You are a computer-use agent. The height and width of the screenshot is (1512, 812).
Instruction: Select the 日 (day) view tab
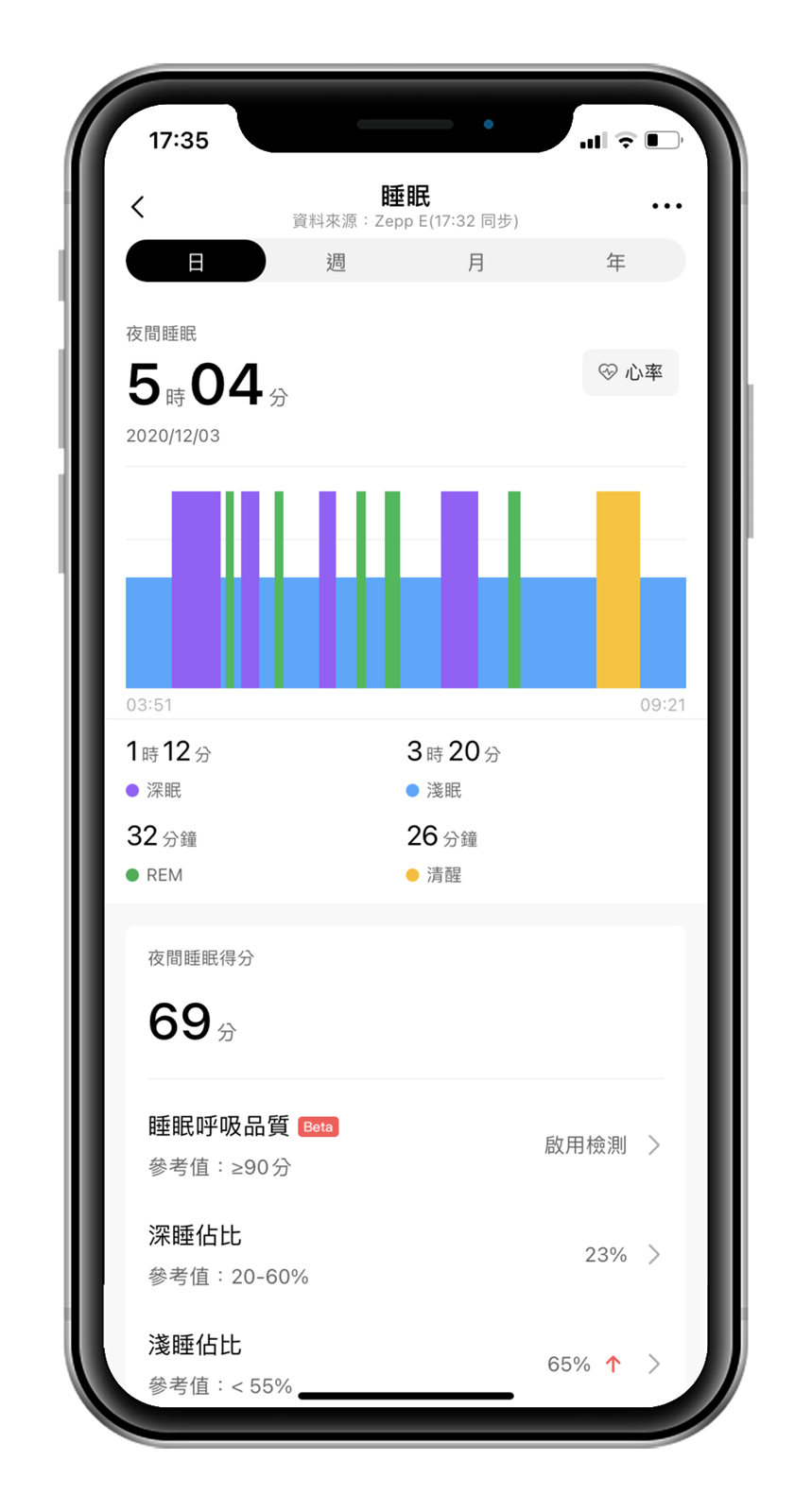click(x=196, y=262)
